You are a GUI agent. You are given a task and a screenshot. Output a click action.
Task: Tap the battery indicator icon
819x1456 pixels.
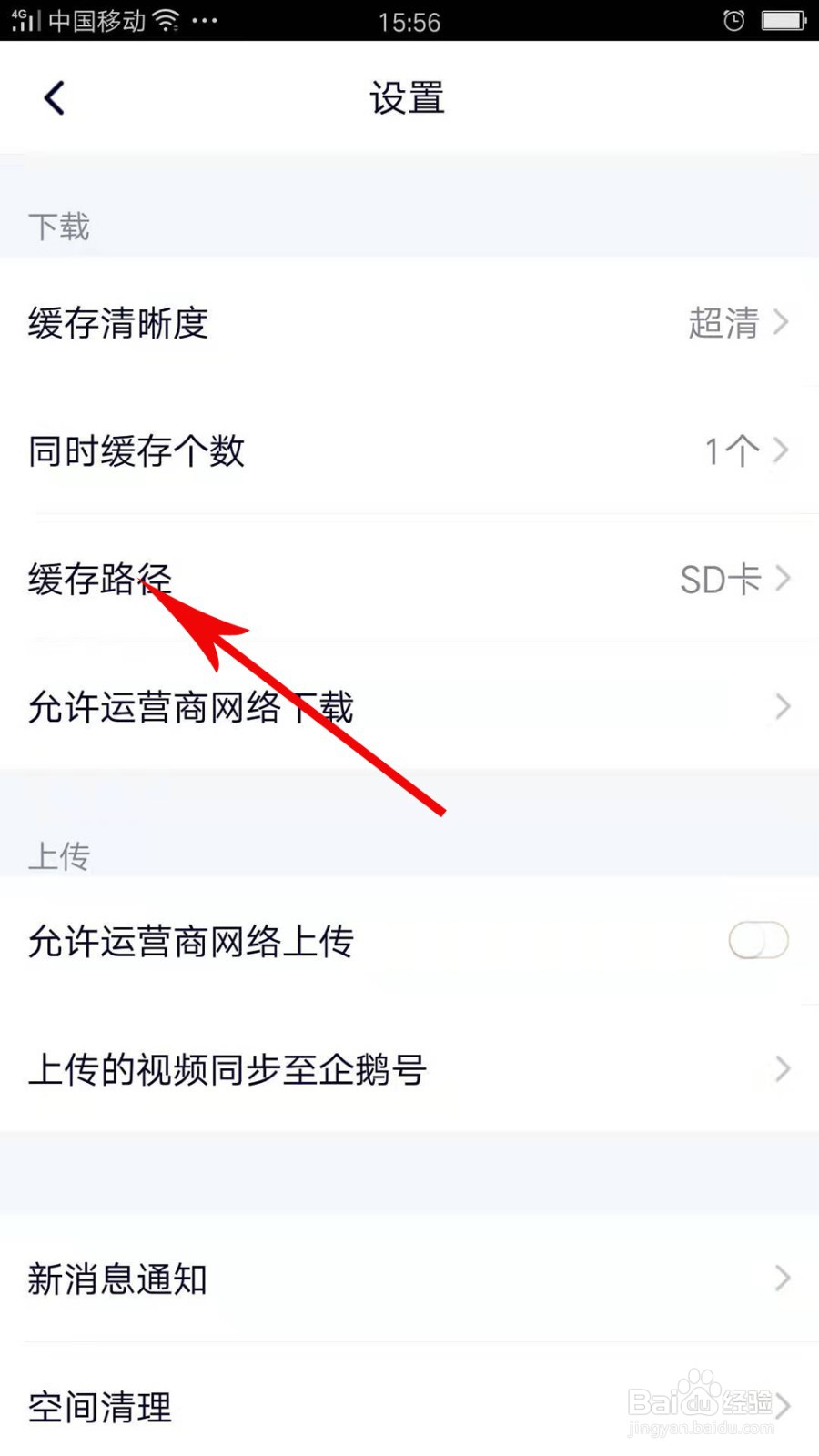pyautogui.click(x=784, y=20)
